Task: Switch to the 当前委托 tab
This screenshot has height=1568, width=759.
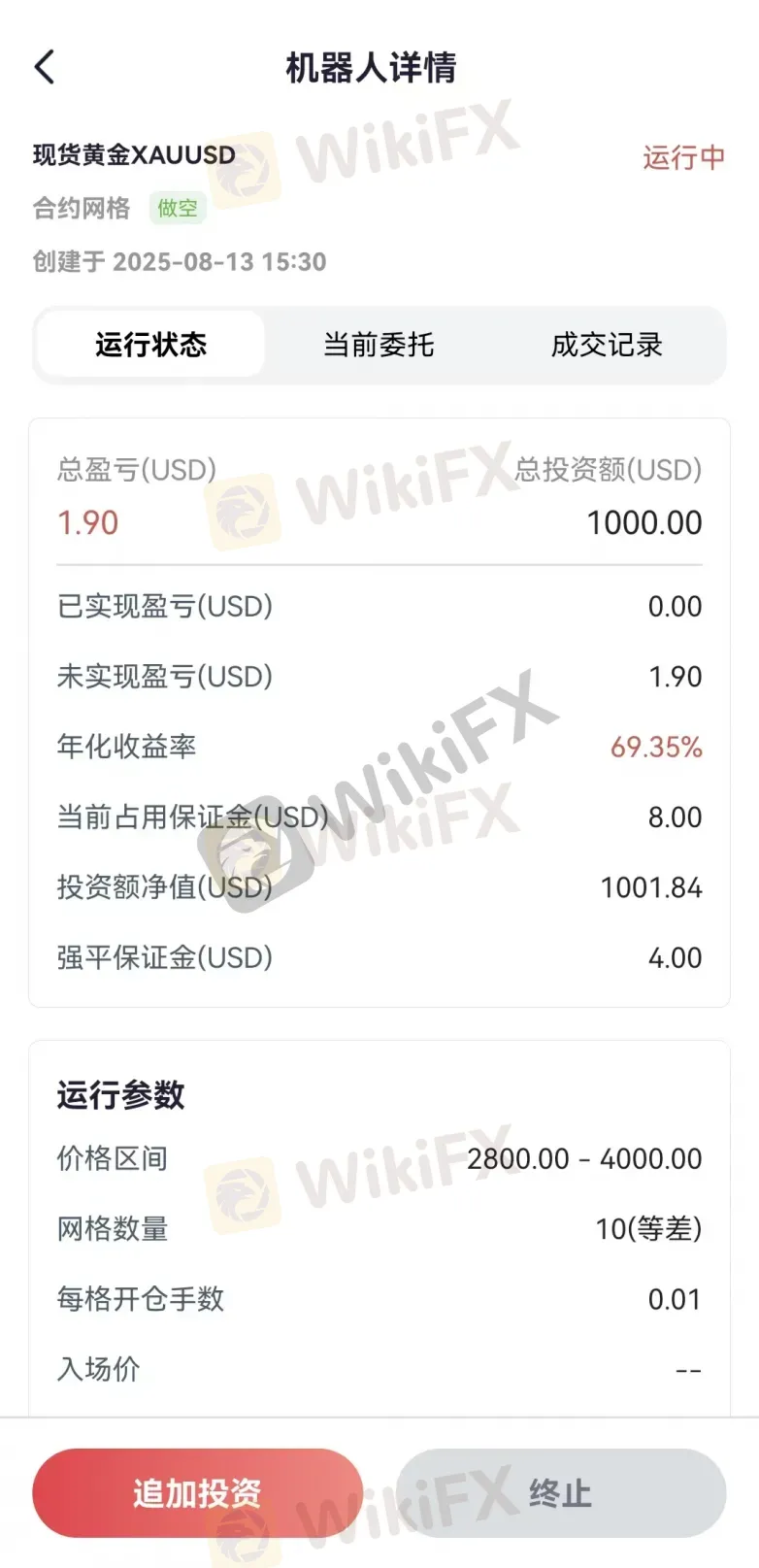Action: pos(379,345)
